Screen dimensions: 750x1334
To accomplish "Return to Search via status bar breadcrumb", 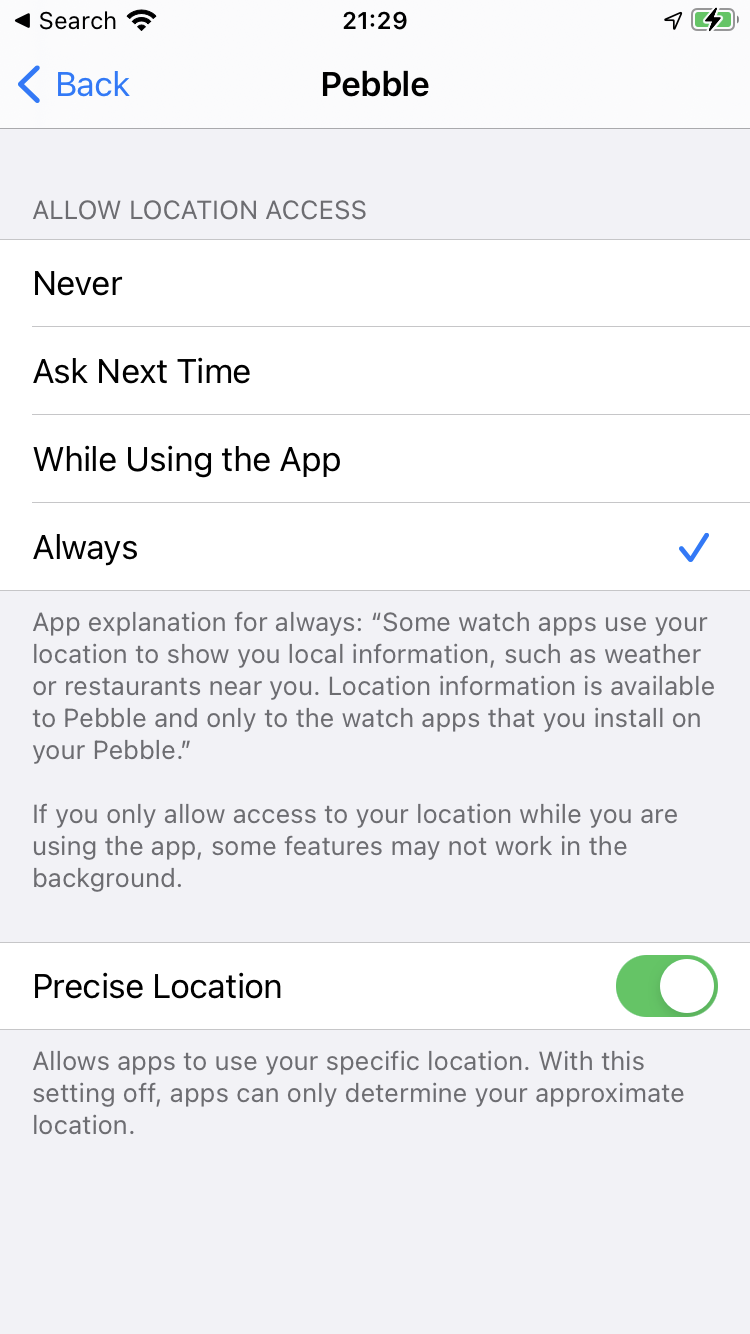I will pos(65,20).
